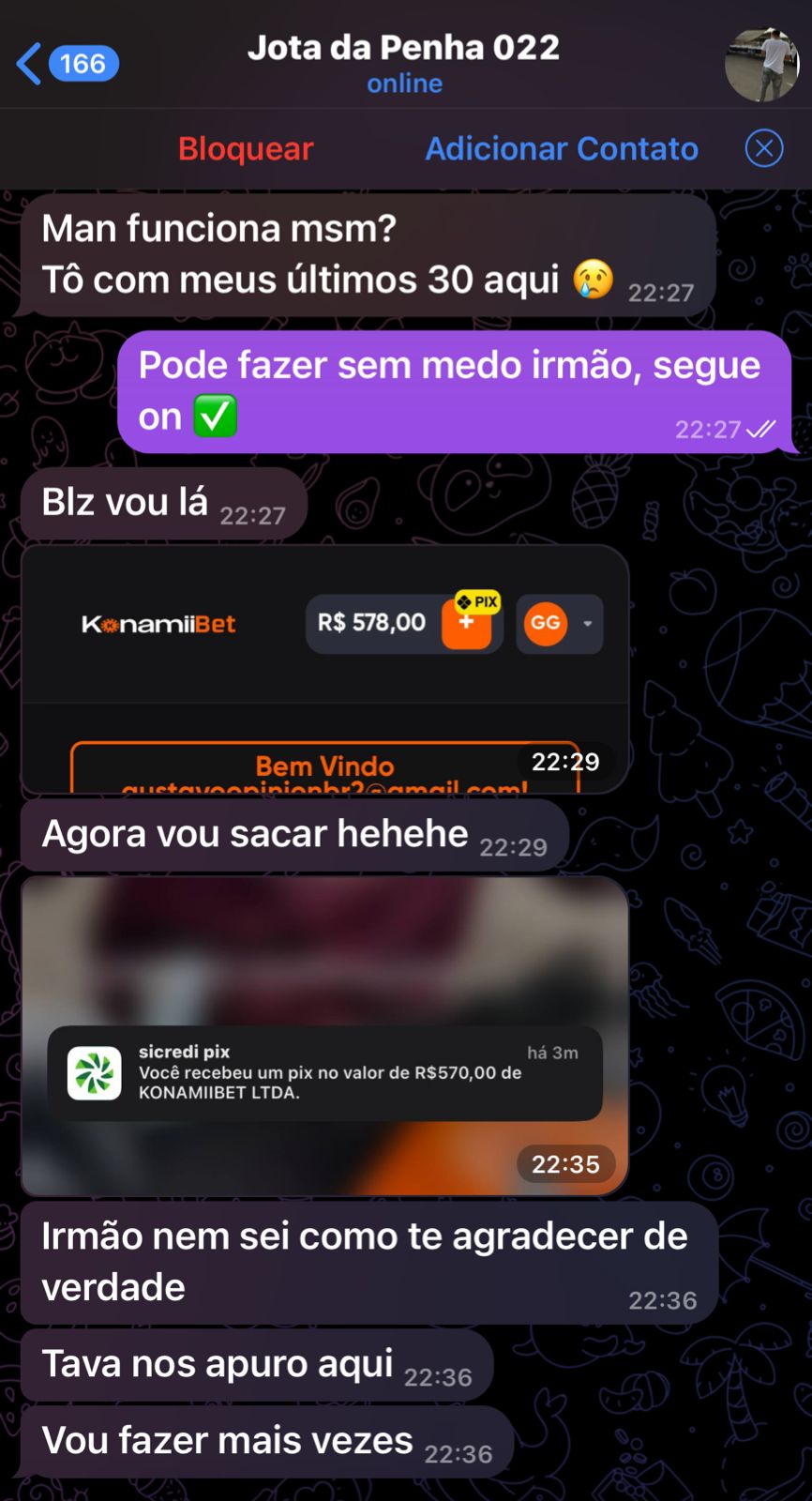
Task: Tap the online status label
Action: tap(404, 83)
